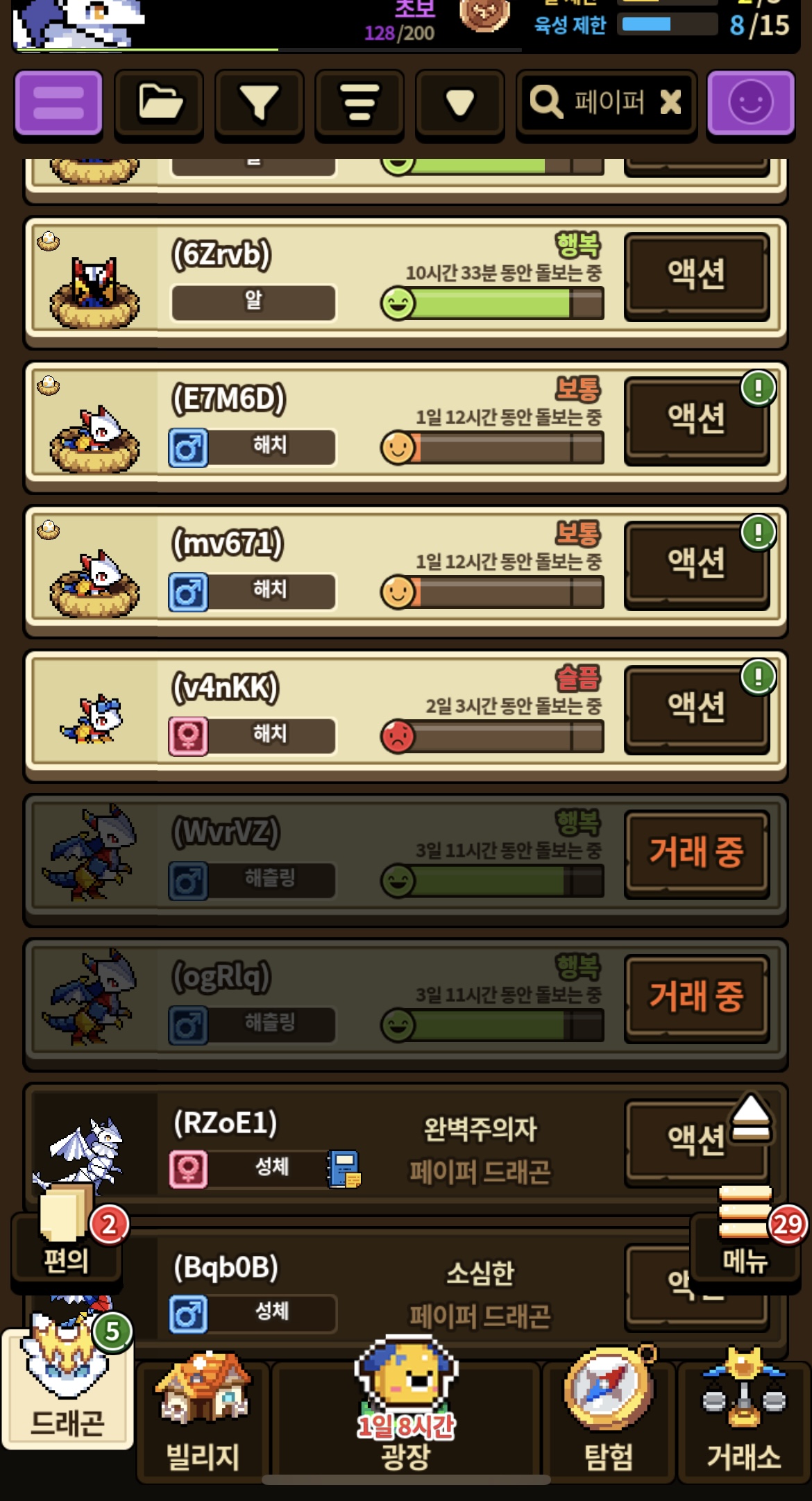812x1501 pixels.
Task: Open the folder icon in toolbar
Action: [159, 103]
